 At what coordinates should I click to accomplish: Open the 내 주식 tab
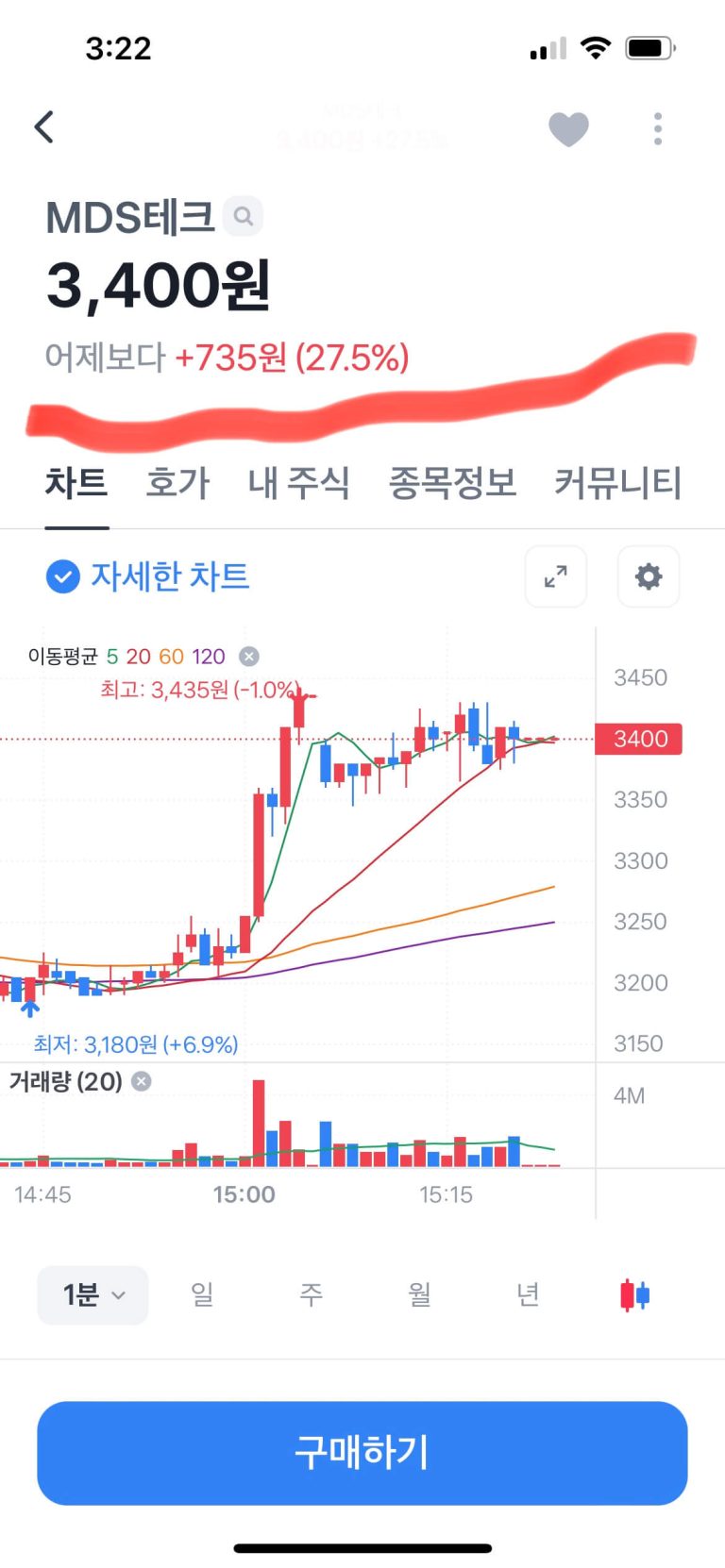tap(298, 483)
